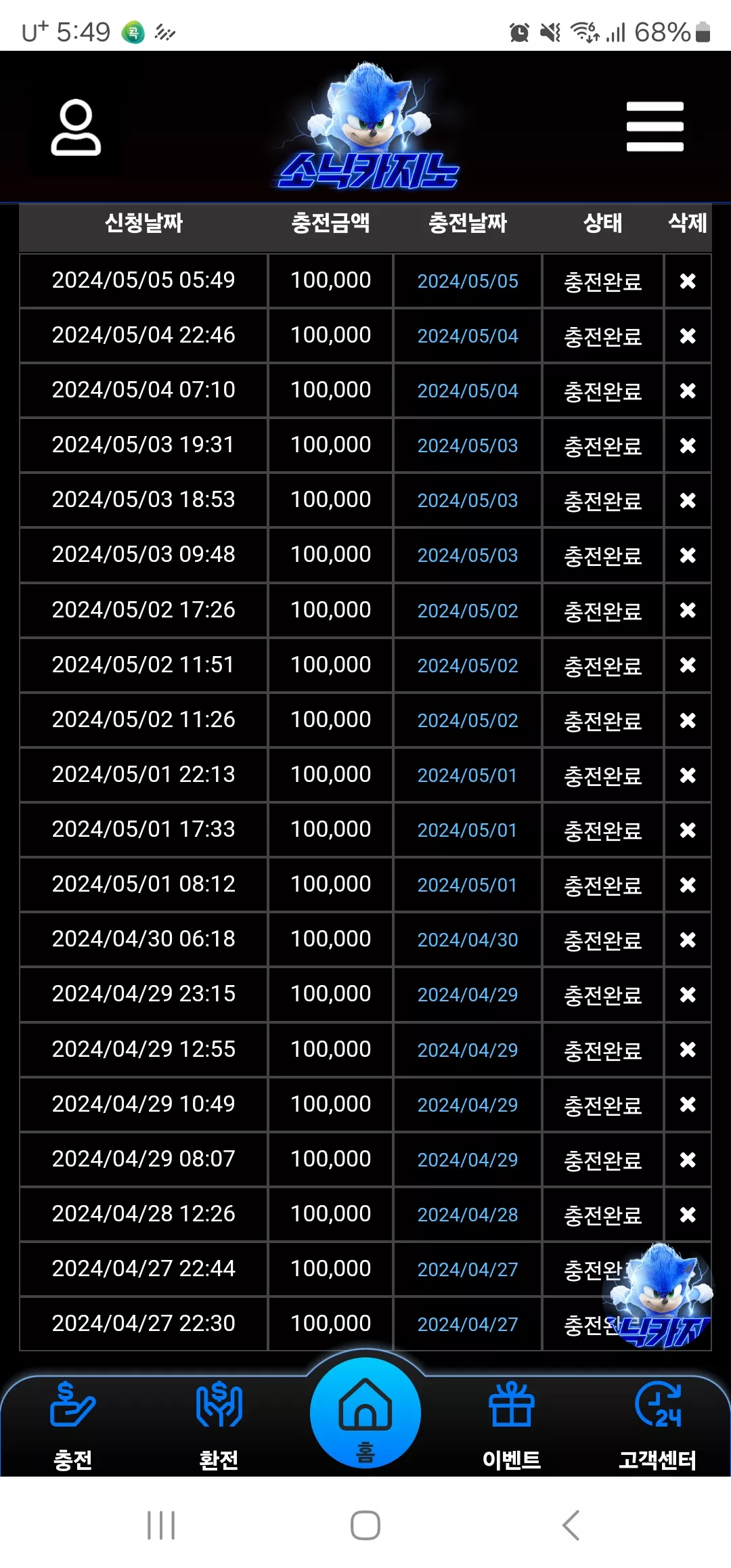Open the user profile icon

pos(76,127)
